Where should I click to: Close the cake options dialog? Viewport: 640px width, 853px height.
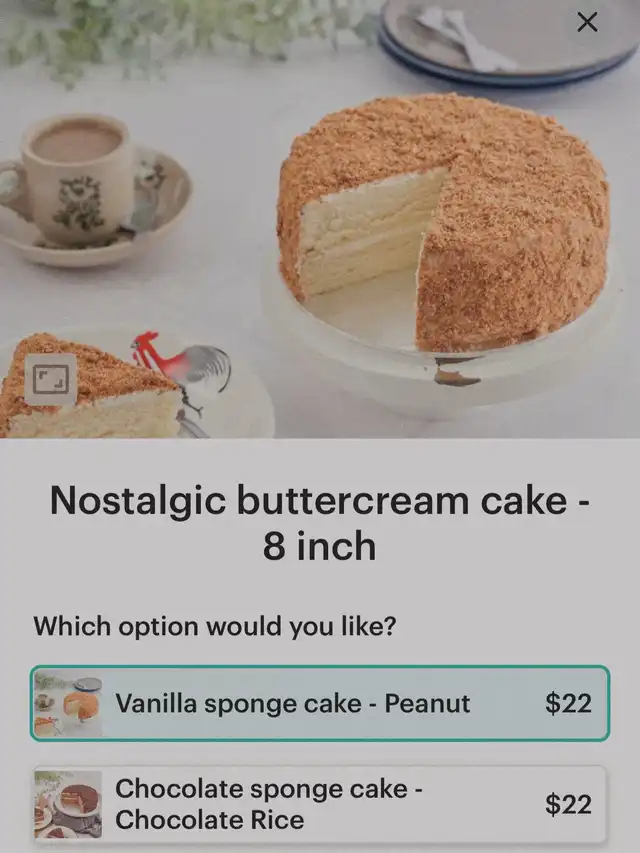click(588, 22)
